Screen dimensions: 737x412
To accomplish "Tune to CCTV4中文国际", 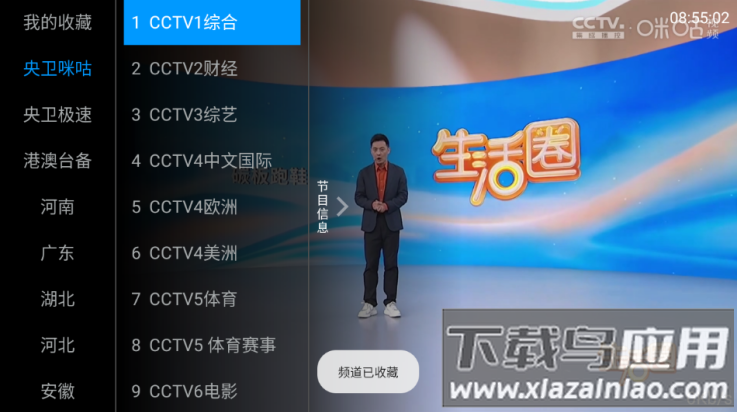I will pos(211,160).
